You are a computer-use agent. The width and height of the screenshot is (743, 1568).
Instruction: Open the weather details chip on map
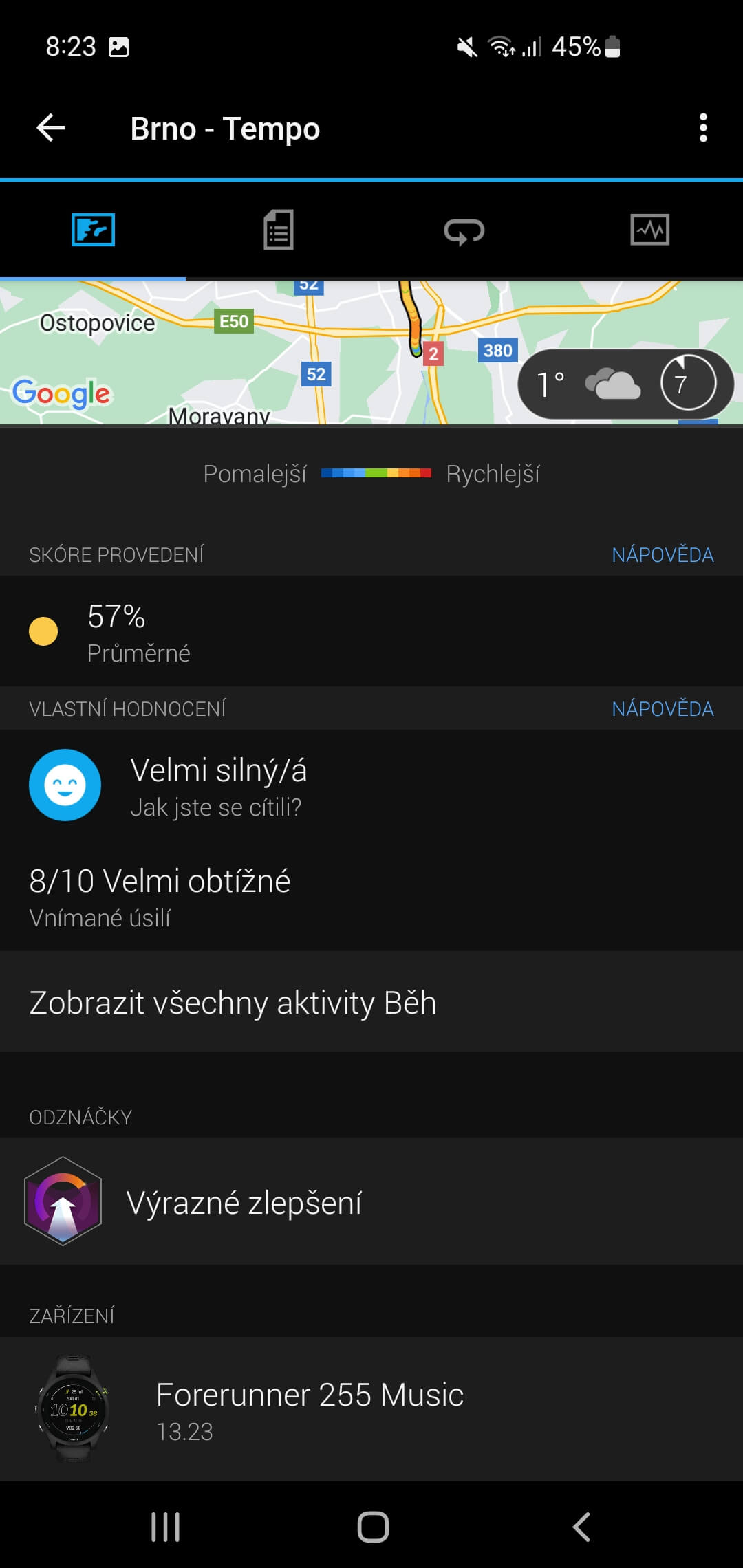(x=625, y=384)
